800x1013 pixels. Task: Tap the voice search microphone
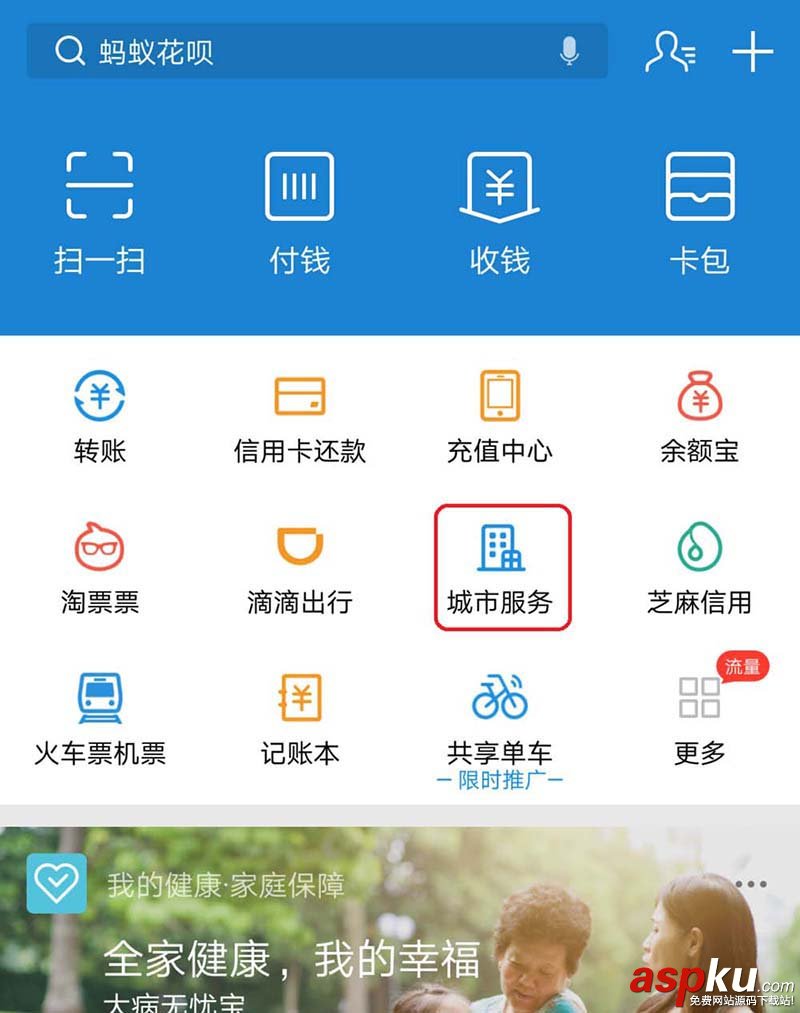pos(568,52)
